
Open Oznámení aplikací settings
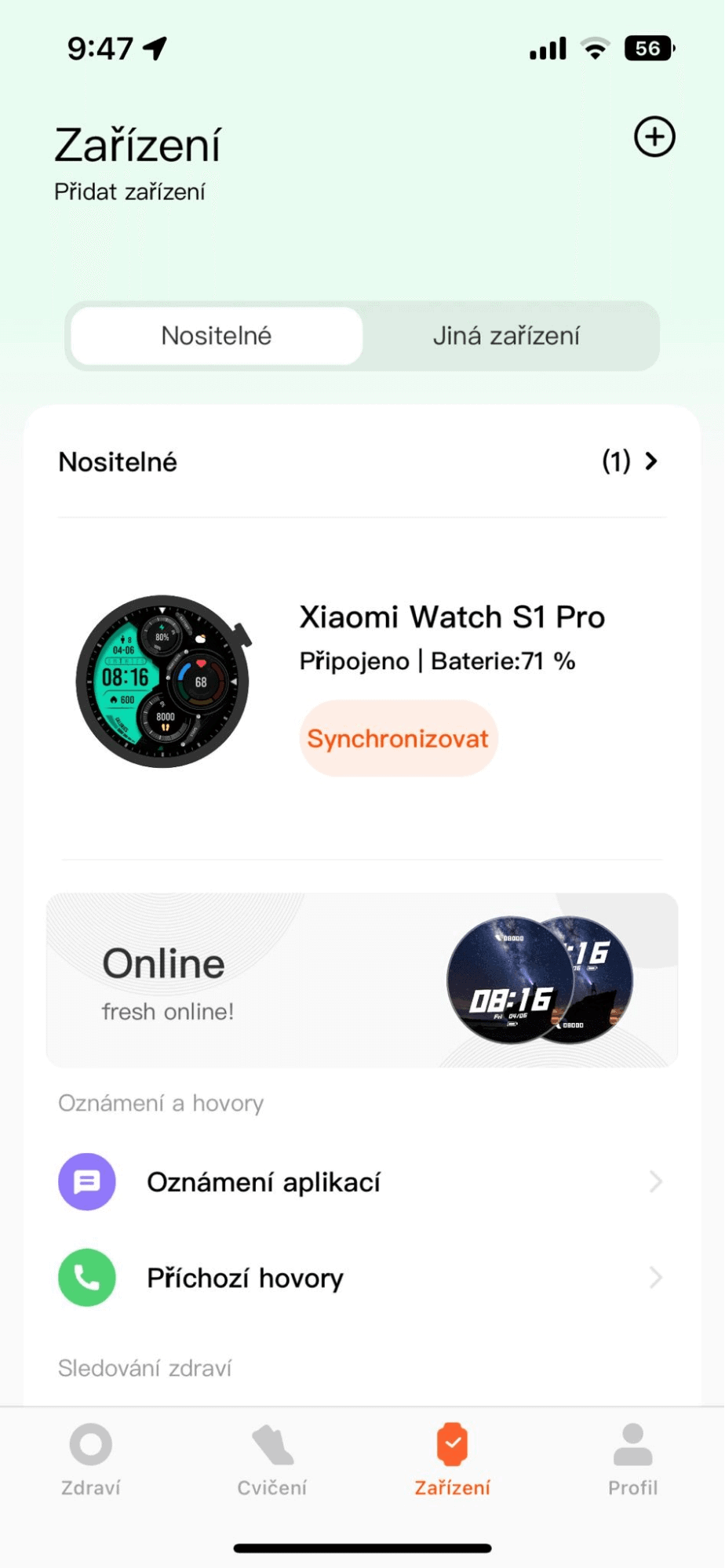pos(362,1181)
